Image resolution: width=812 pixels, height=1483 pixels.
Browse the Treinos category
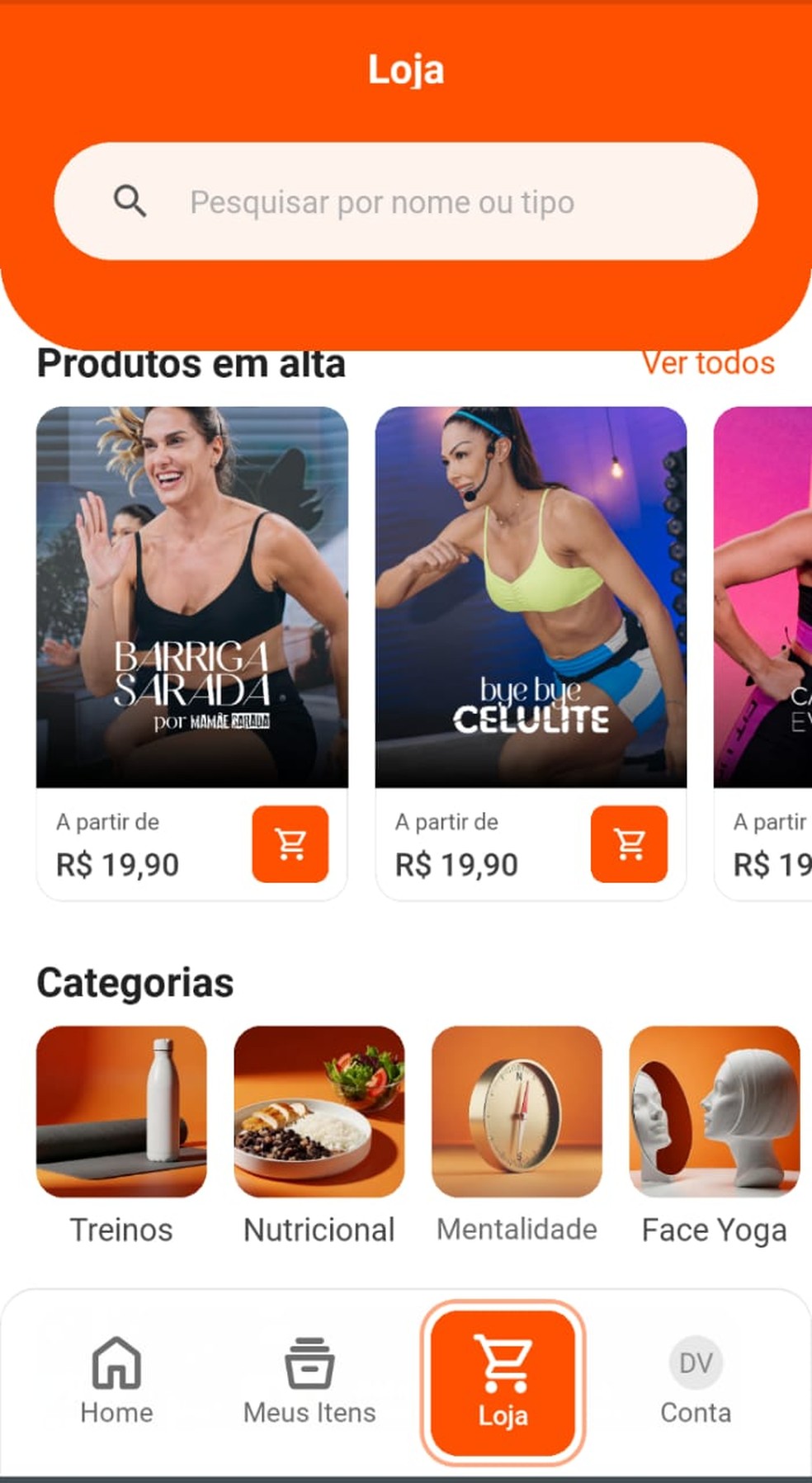121,1134
